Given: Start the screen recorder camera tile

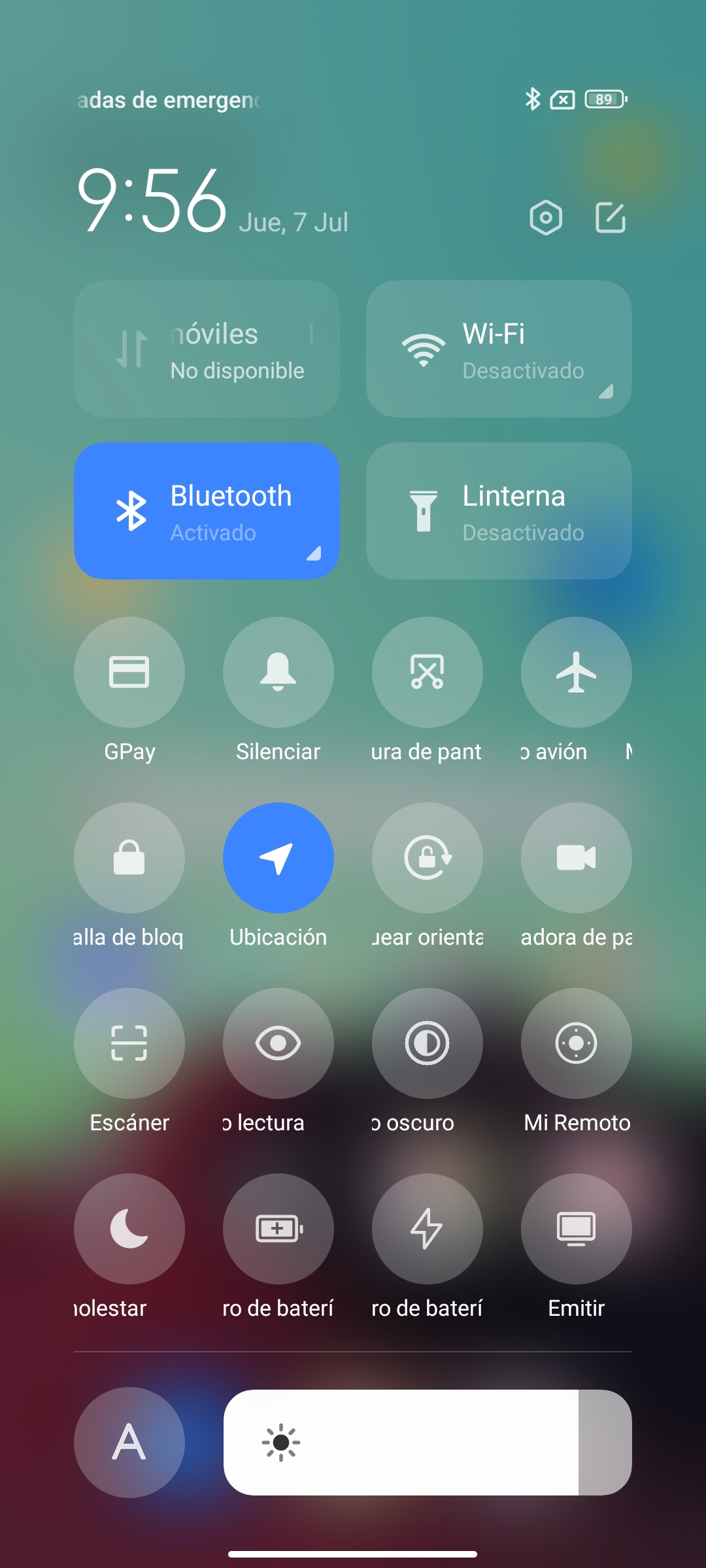Looking at the screenshot, I should point(577,858).
